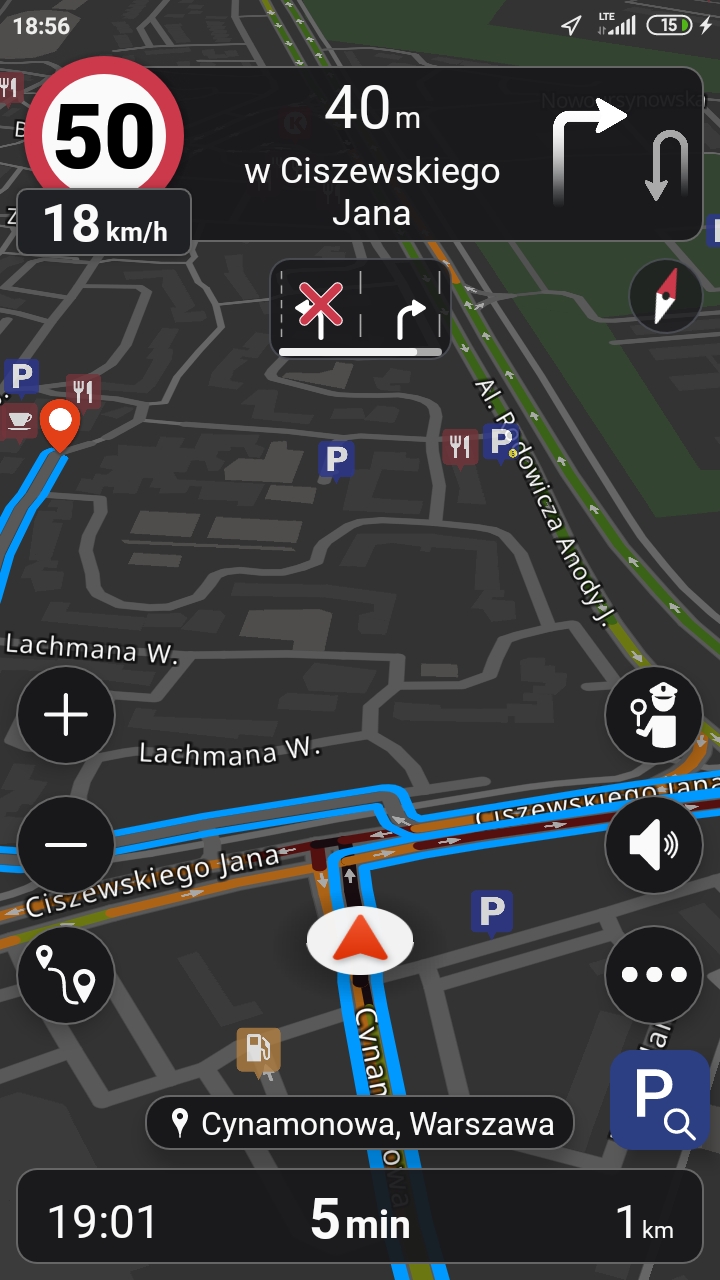Viewport: 720px width, 1280px height.
Task: Search for parking nearby
Action: click(x=660, y=1099)
